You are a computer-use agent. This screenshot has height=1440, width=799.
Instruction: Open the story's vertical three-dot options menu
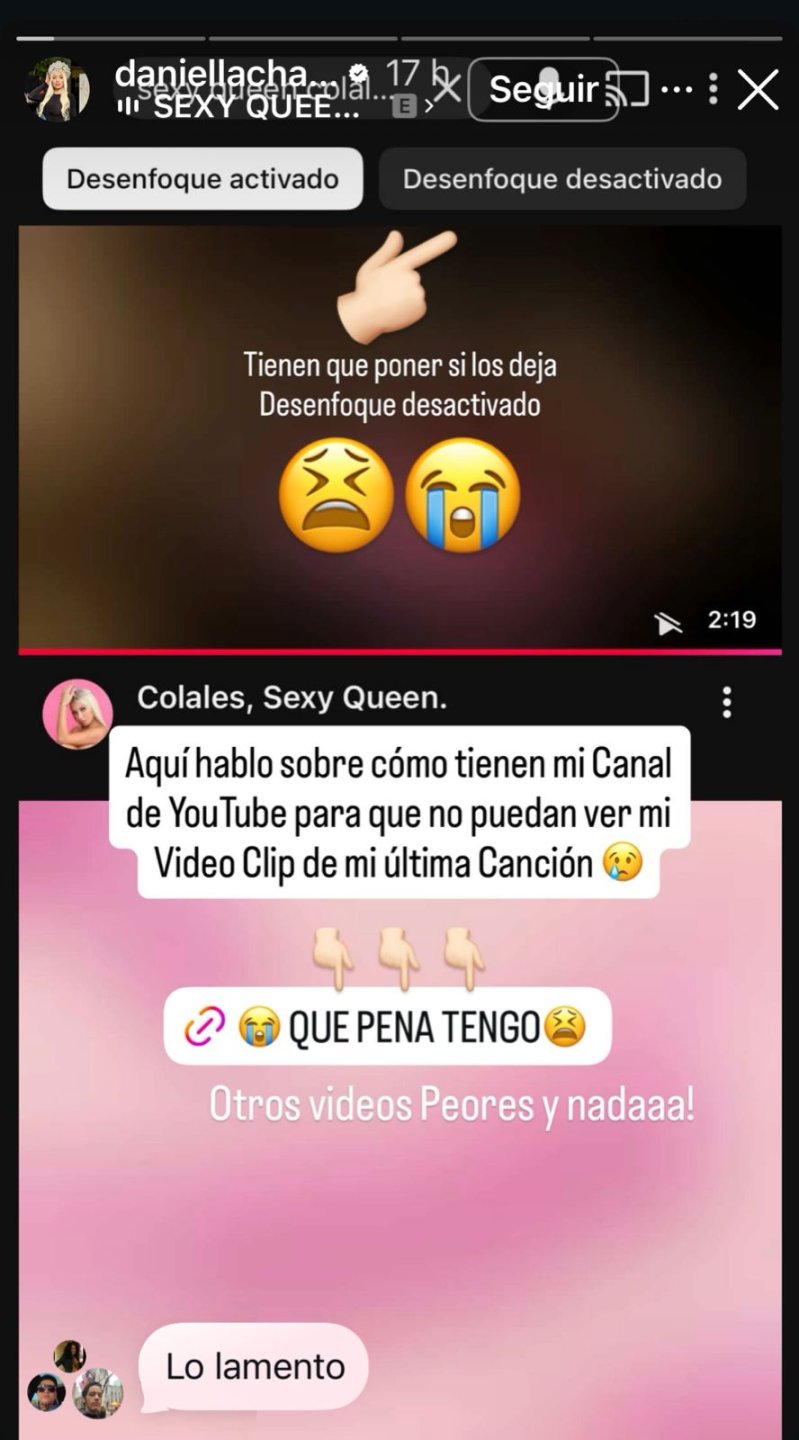tap(713, 90)
